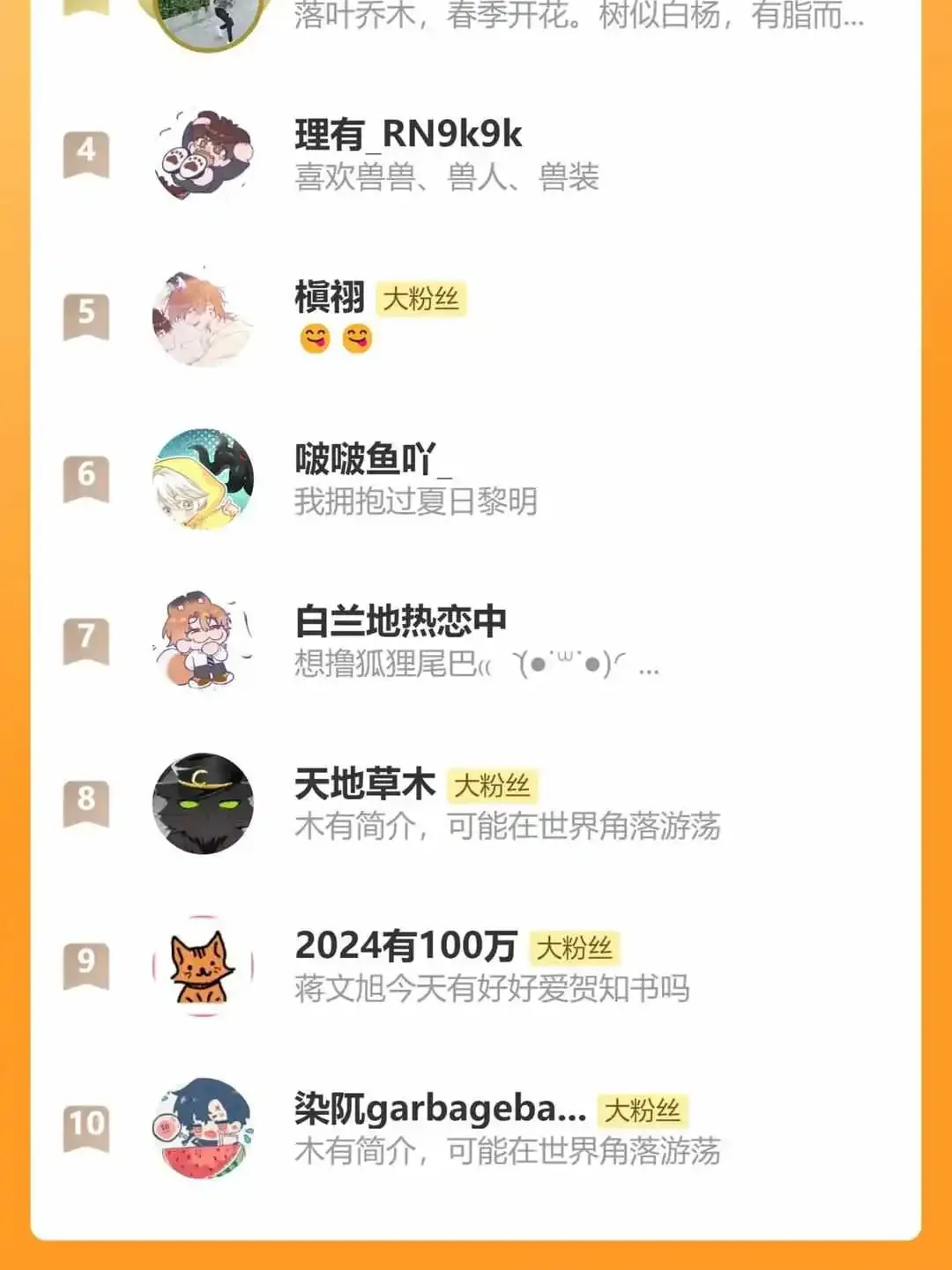This screenshot has height=1270, width=952.
Task: View the tenth-ranked user 染阢garbageba...
Action: (439, 1110)
